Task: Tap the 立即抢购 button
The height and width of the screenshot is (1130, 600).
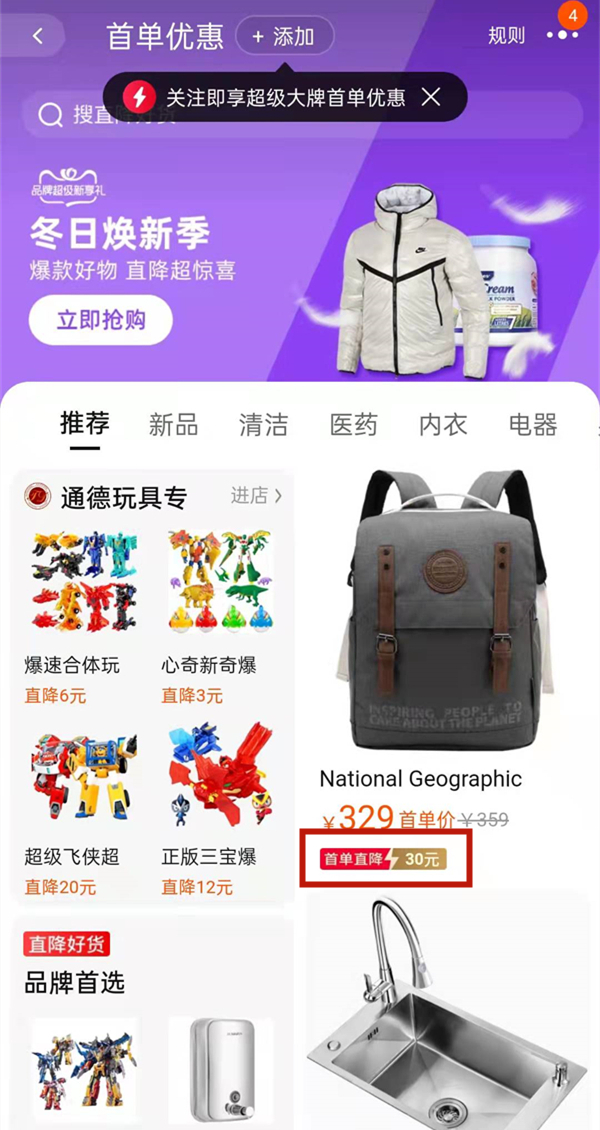Action: coord(100,320)
